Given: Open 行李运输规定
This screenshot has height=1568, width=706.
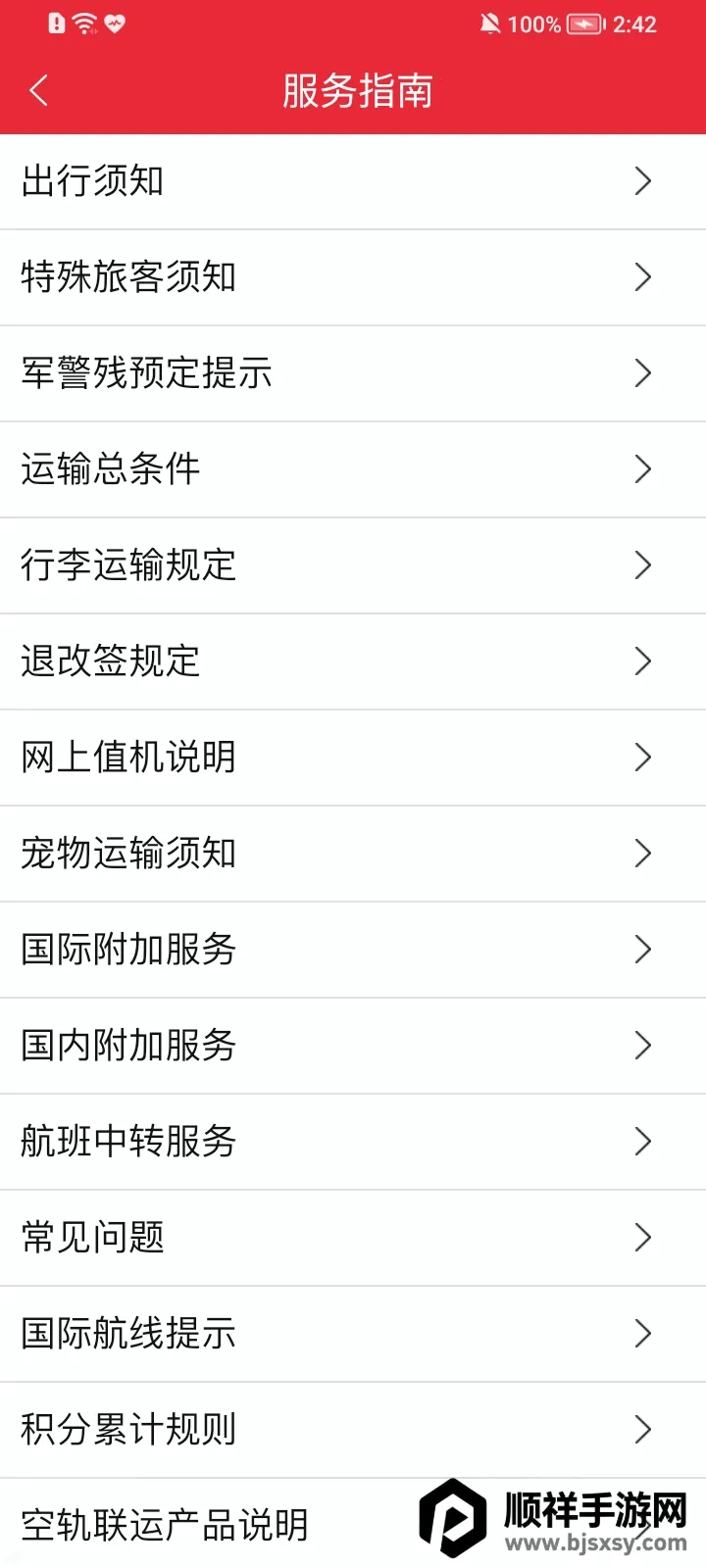Looking at the screenshot, I should coord(353,565).
